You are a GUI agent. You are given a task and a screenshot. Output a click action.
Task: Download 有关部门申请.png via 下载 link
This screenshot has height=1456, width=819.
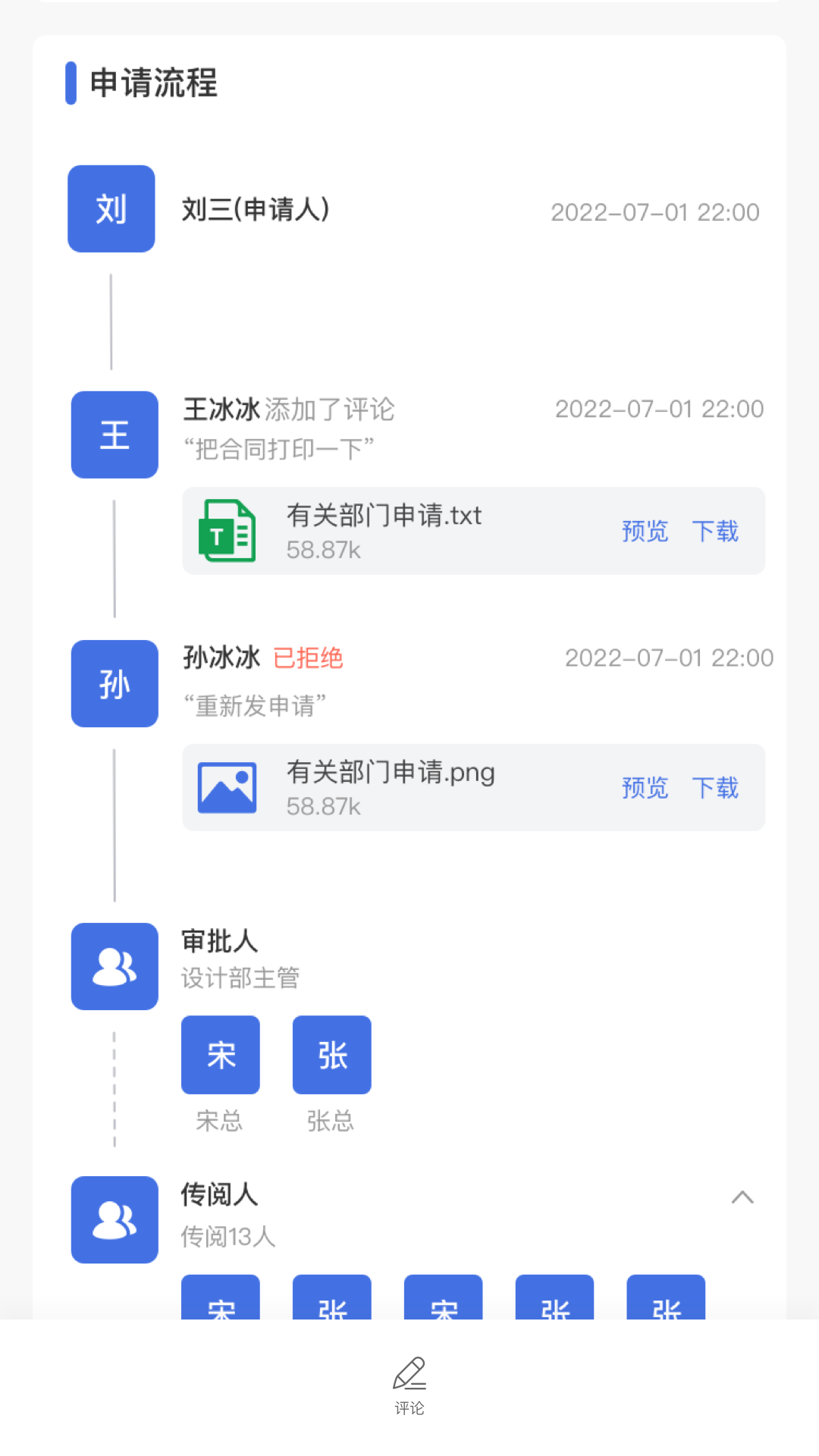tap(716, 788)
